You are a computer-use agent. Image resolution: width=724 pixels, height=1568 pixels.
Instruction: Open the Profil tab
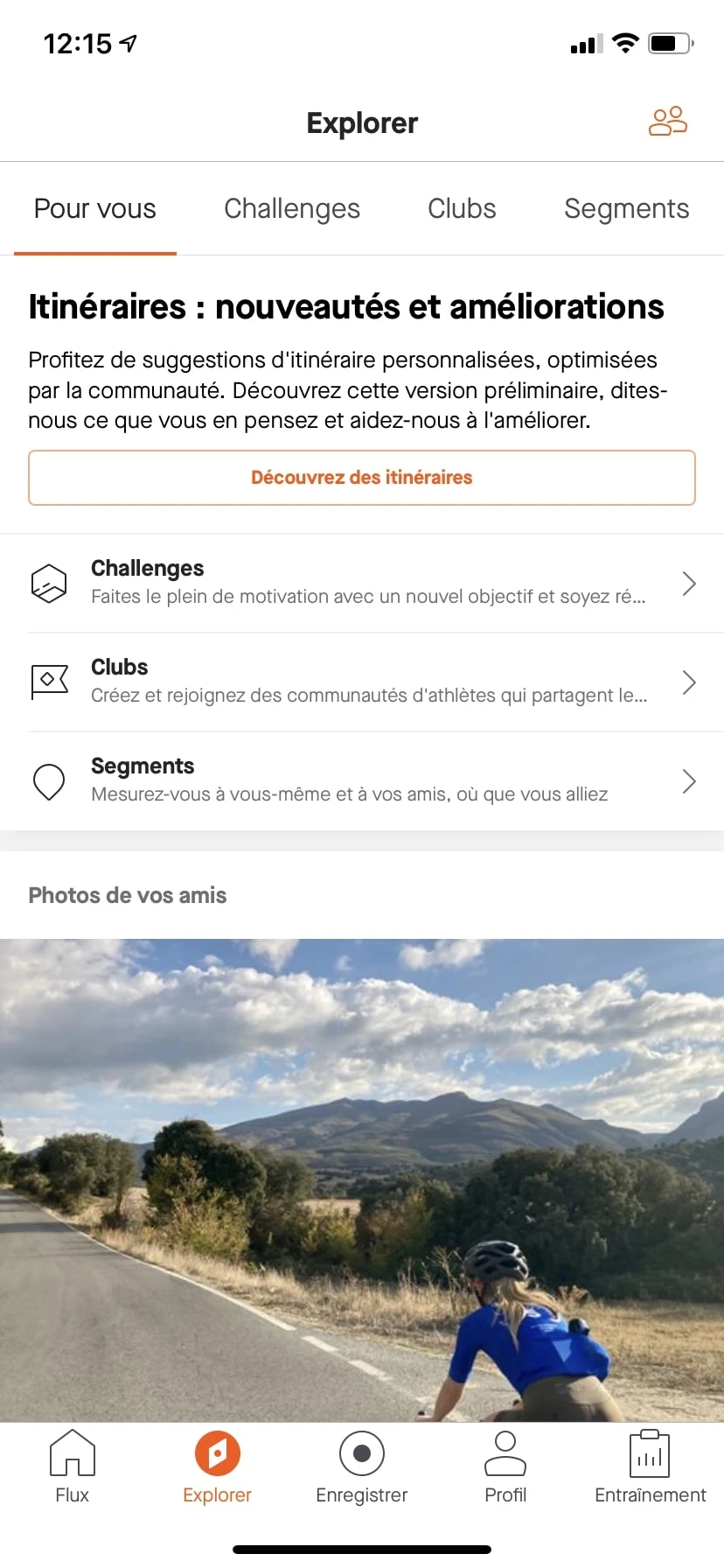pyautogui.click(x=505, y=1466)
